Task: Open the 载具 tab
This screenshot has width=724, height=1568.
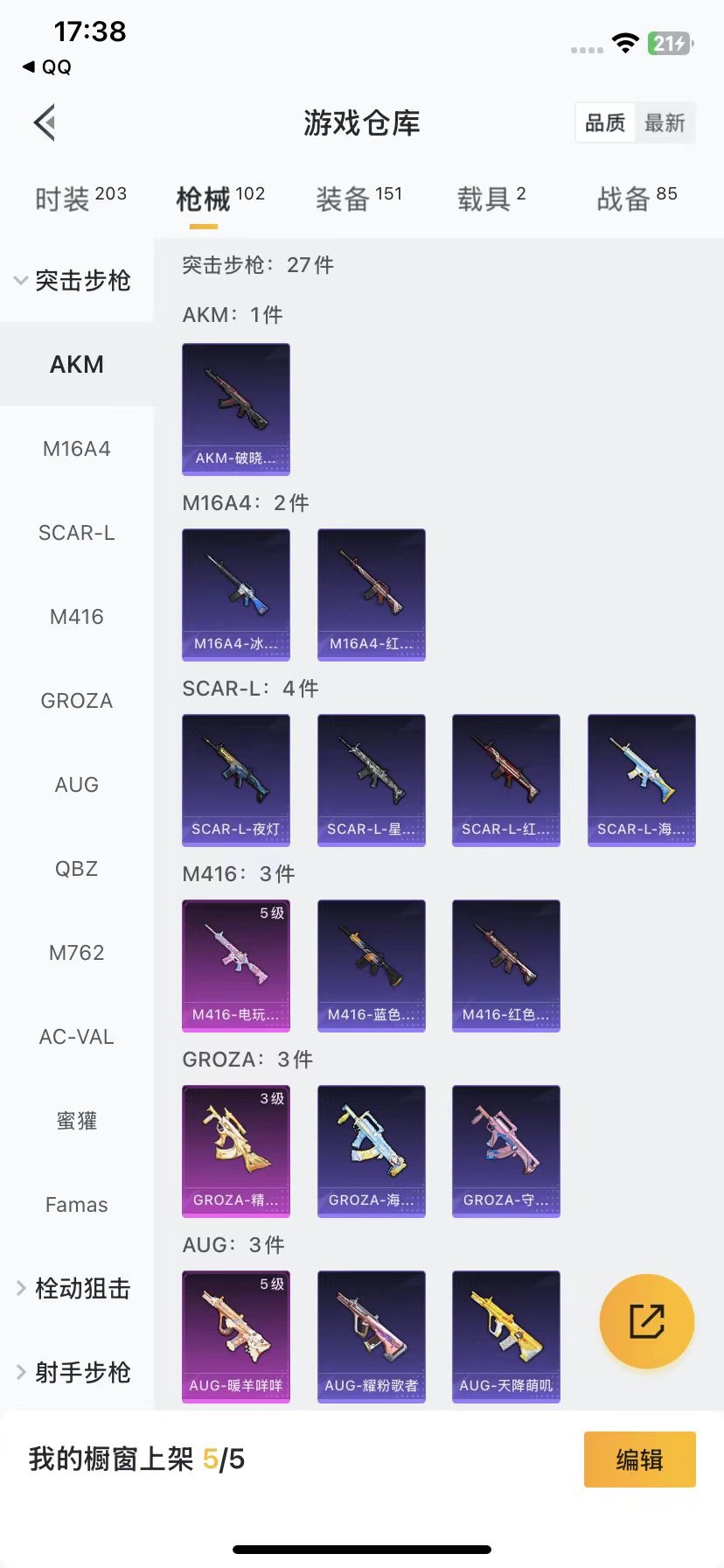Action: 491,199
